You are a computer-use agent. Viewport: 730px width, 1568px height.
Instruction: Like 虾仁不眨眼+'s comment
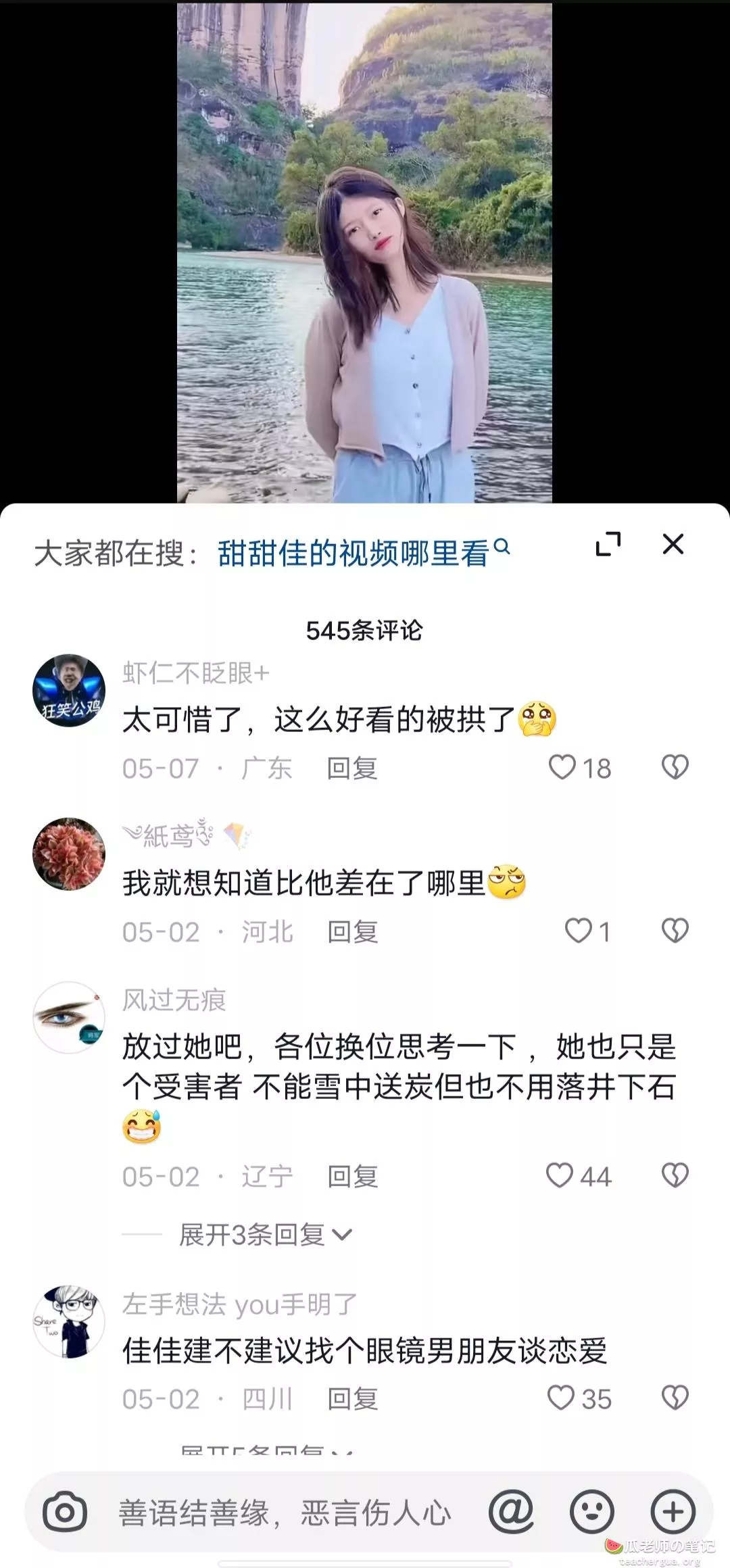coord(562,768)
